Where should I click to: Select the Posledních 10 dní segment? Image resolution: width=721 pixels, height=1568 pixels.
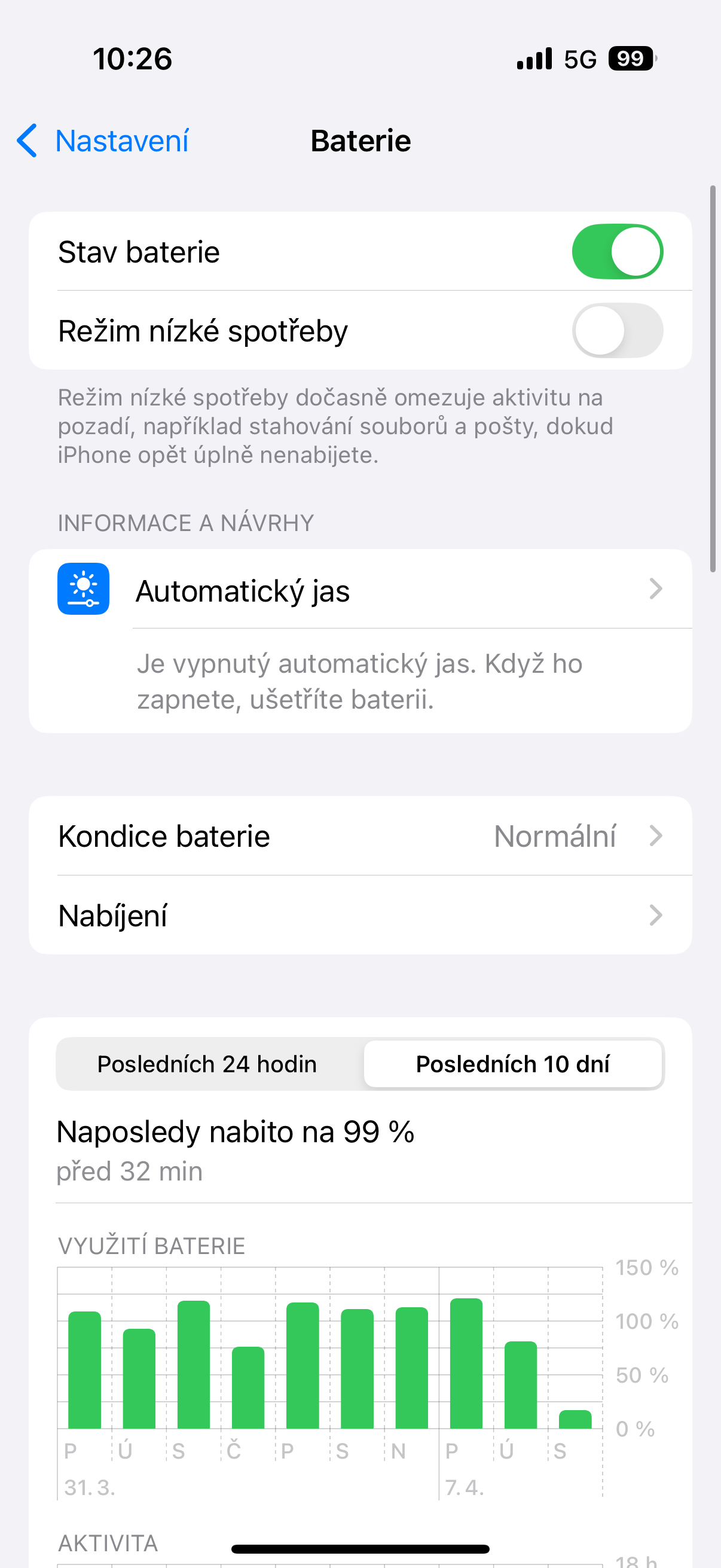512,1064
